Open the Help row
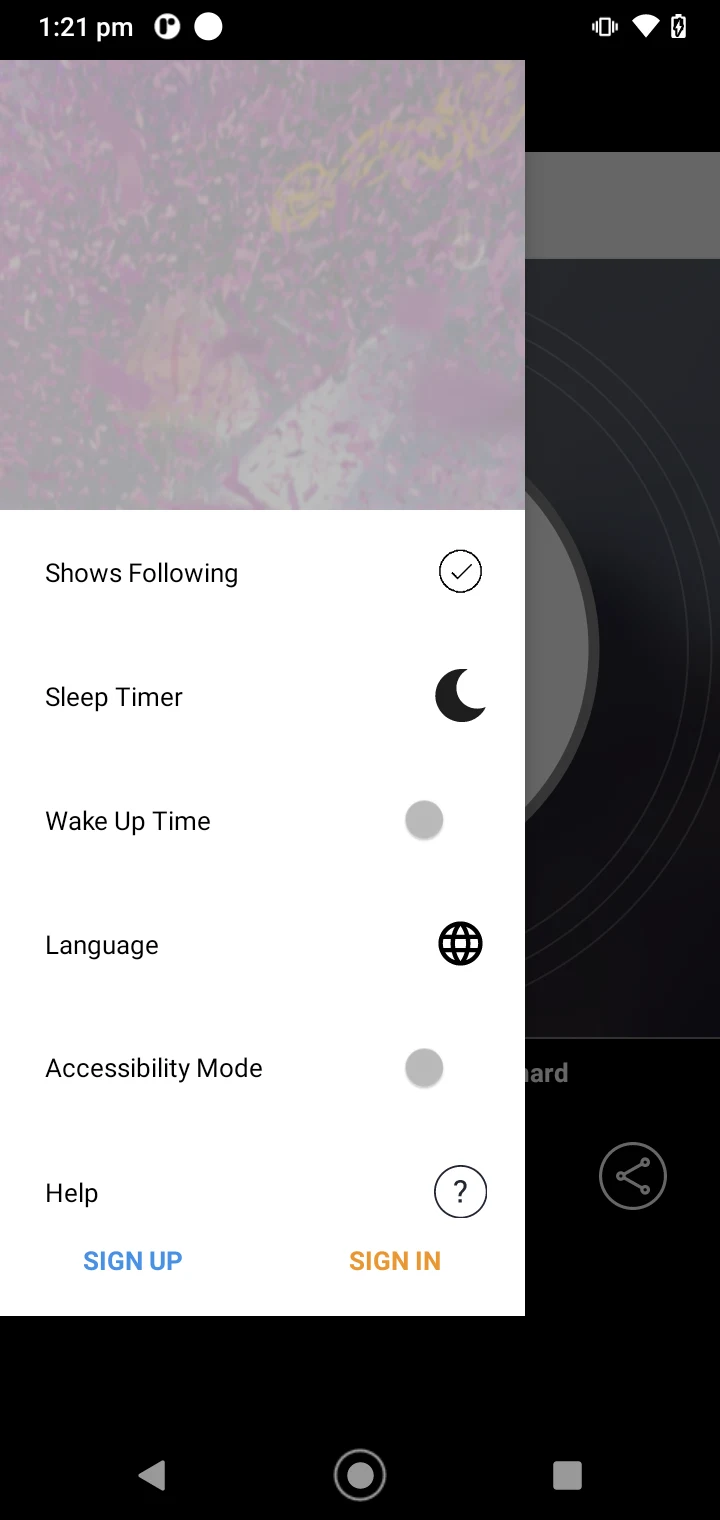 click(x=262, y=1192)
